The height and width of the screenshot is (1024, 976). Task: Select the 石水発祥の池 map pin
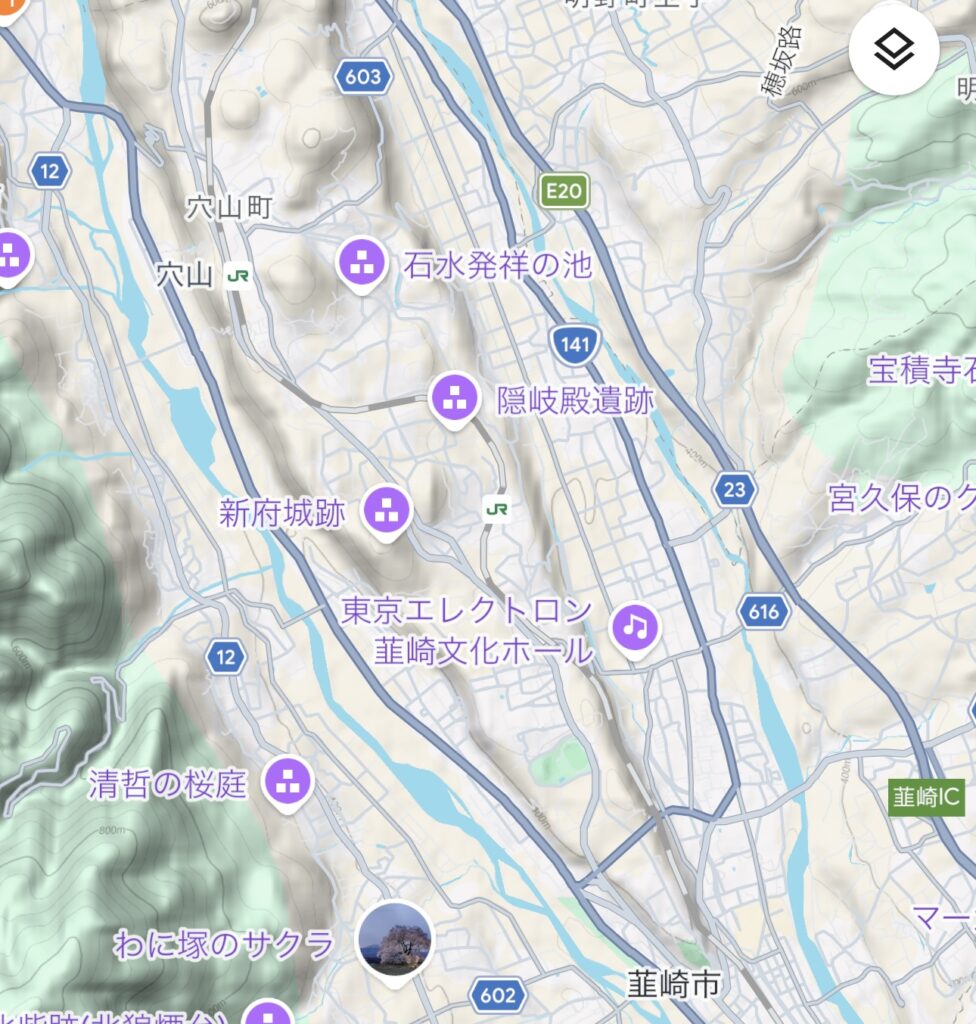(361, 263)
